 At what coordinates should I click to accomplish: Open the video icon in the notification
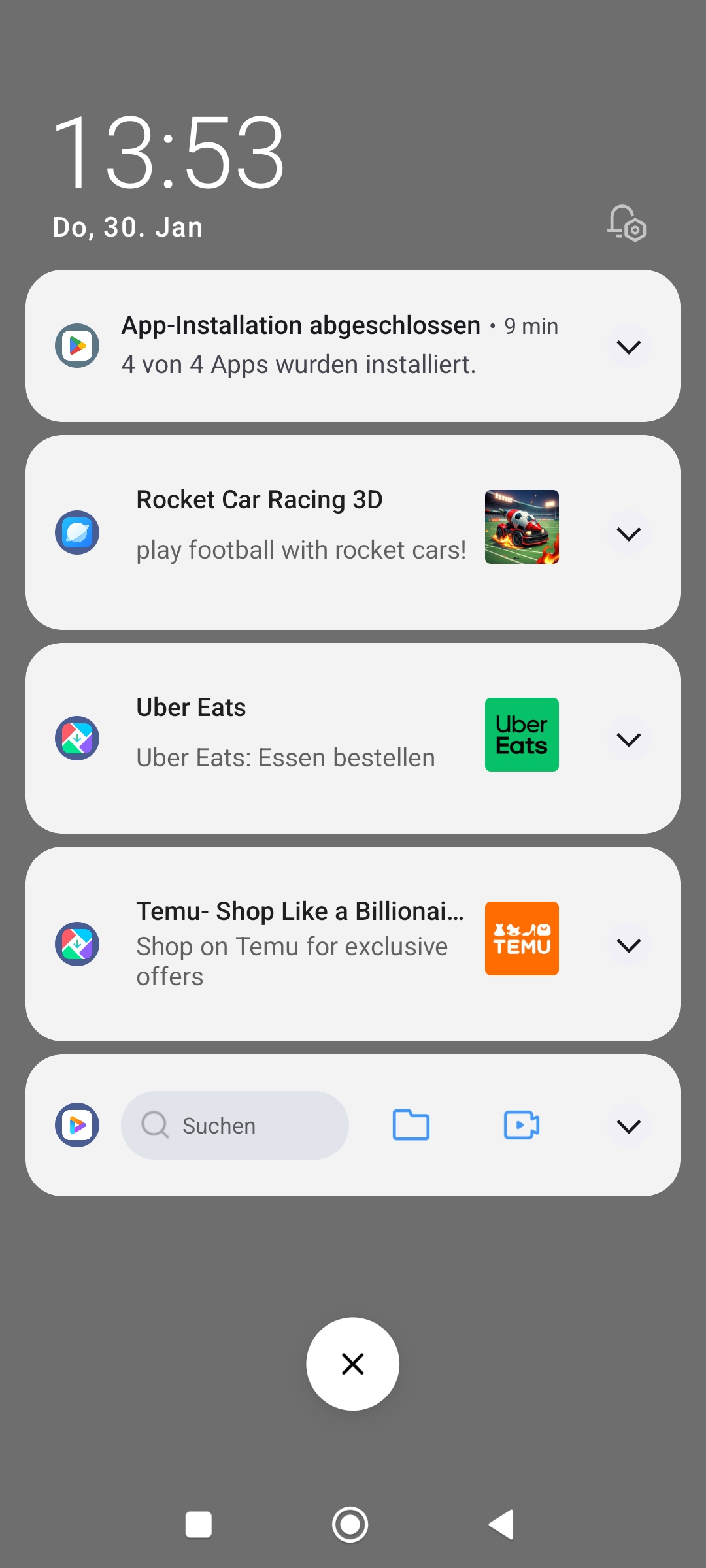522,1125
